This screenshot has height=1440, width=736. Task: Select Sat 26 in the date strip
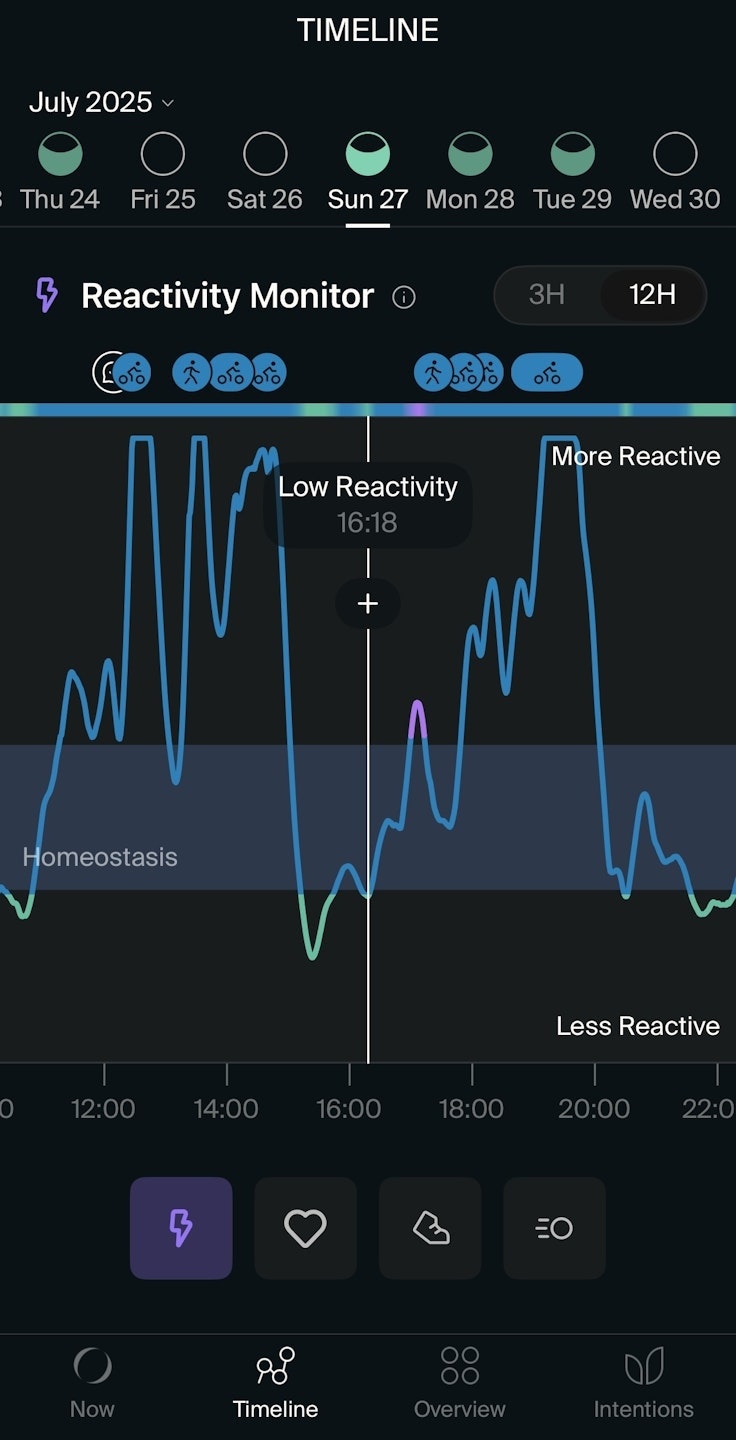click(x=265, y=174)
